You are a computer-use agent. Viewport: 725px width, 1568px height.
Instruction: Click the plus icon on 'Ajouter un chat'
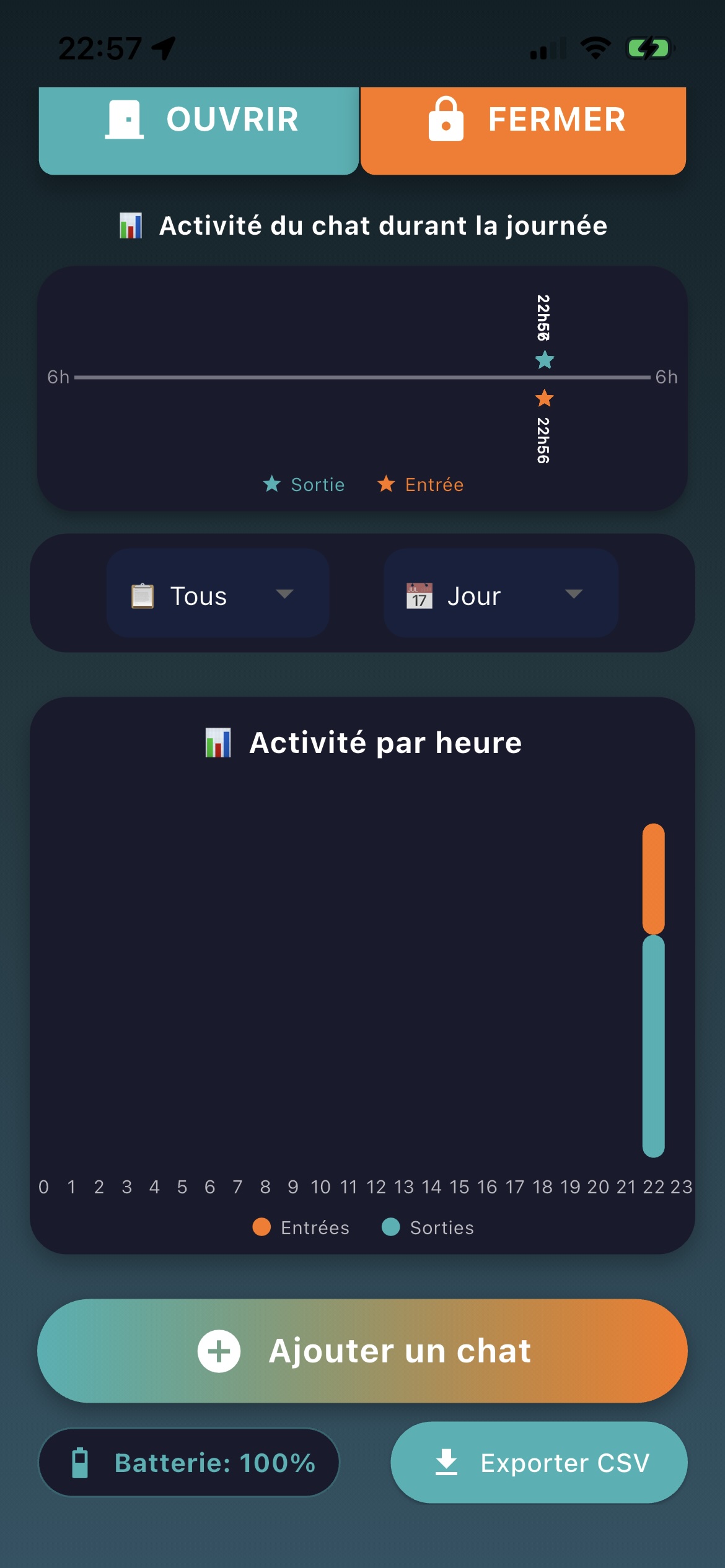coord(220,1352)
